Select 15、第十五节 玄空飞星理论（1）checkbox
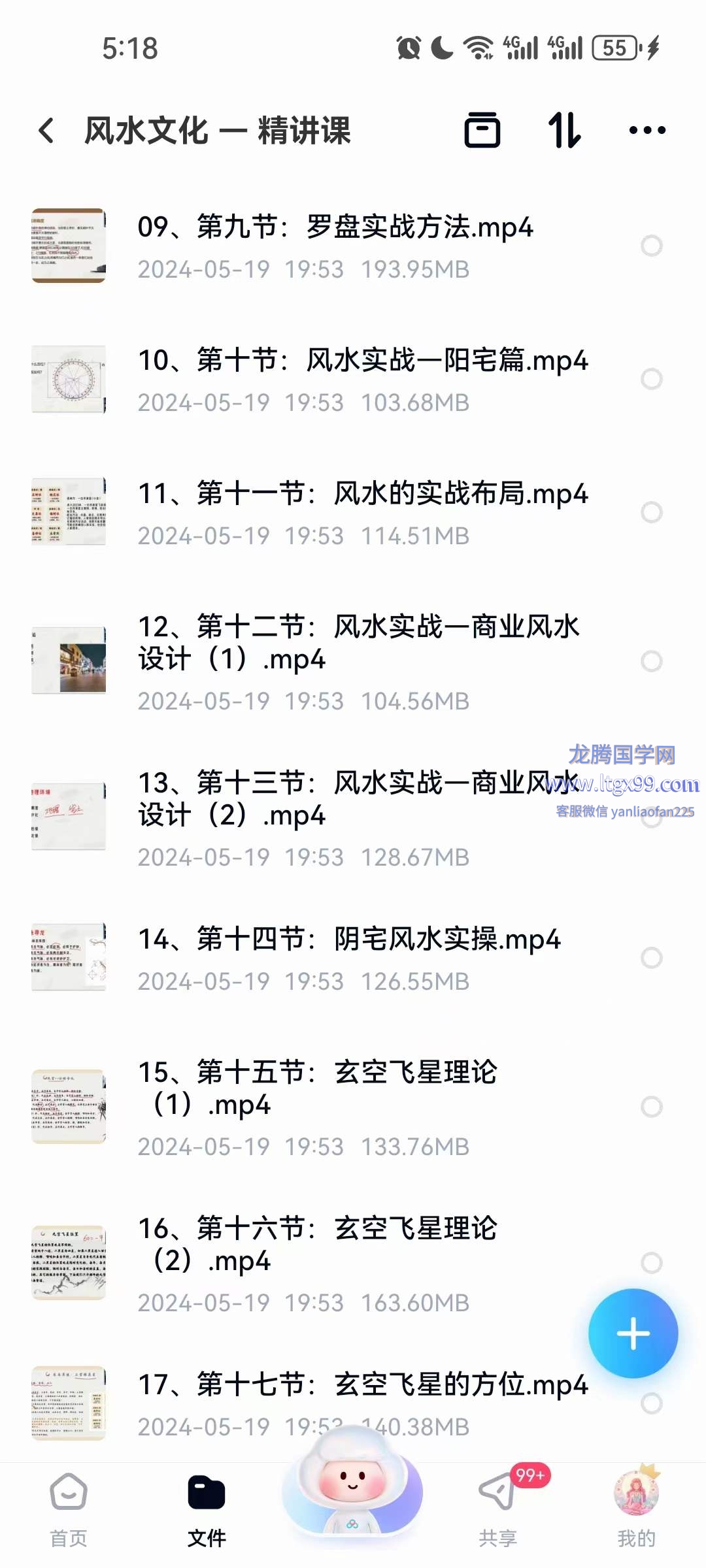 (651, 1107)
